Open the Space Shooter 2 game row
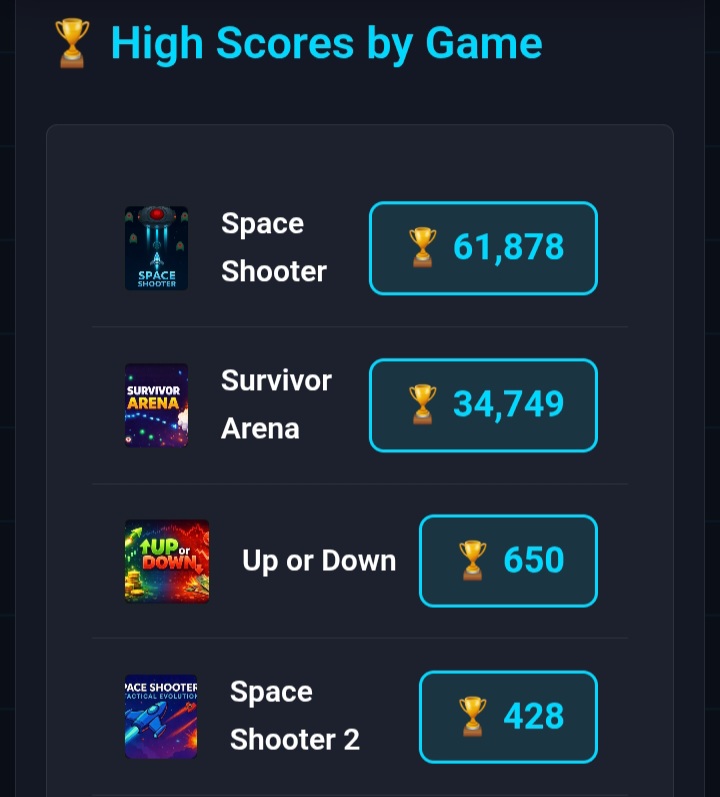The image size is (720, 797). pos(294,716)
